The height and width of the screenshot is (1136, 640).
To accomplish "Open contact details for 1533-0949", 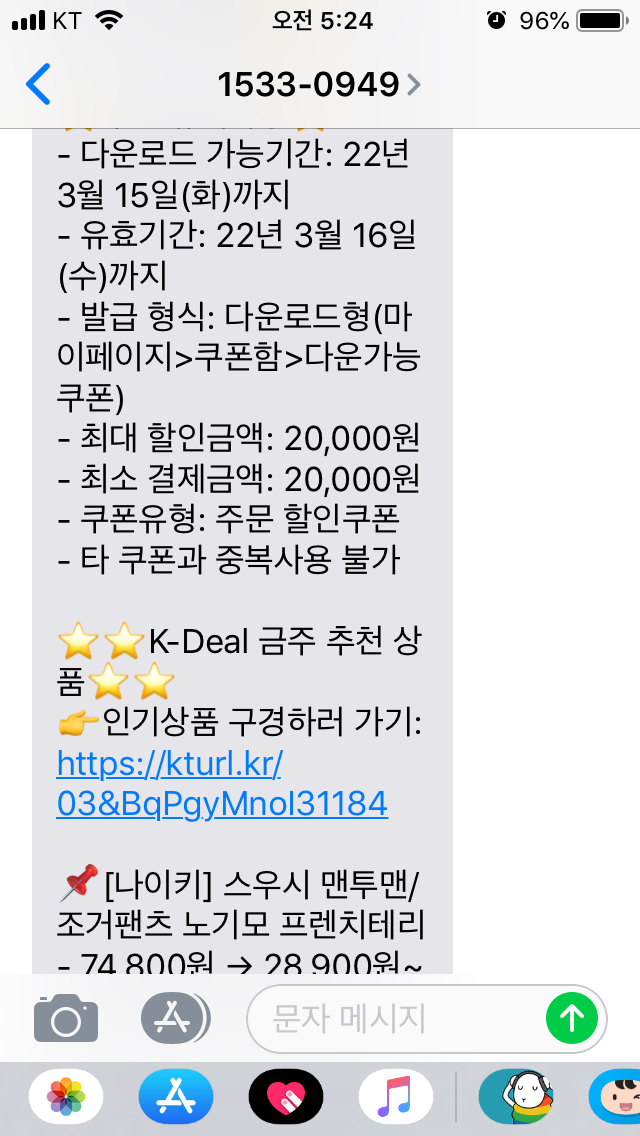I will tap(319, 85).
